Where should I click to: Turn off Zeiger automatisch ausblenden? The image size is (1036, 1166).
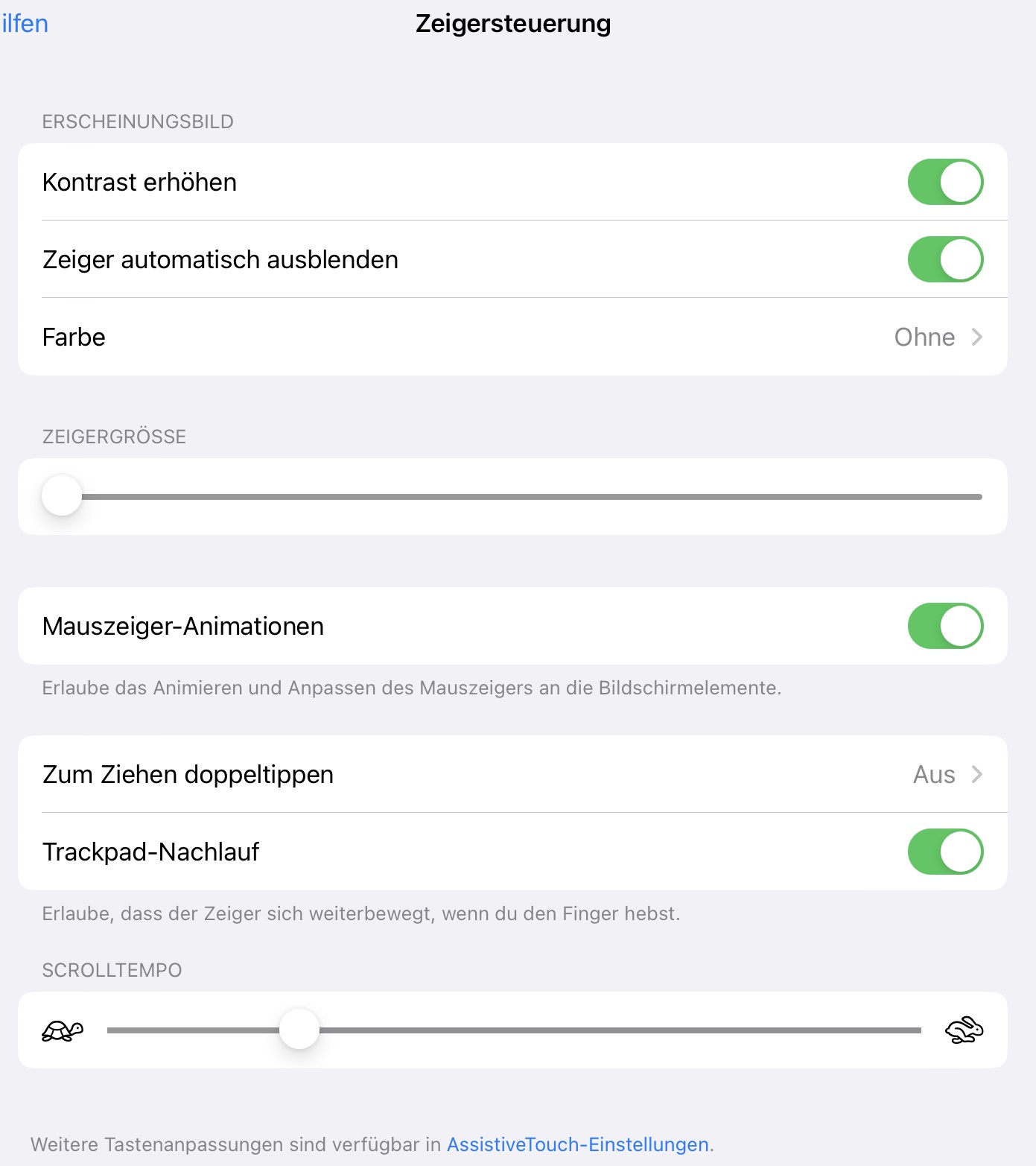click(944, 259)
